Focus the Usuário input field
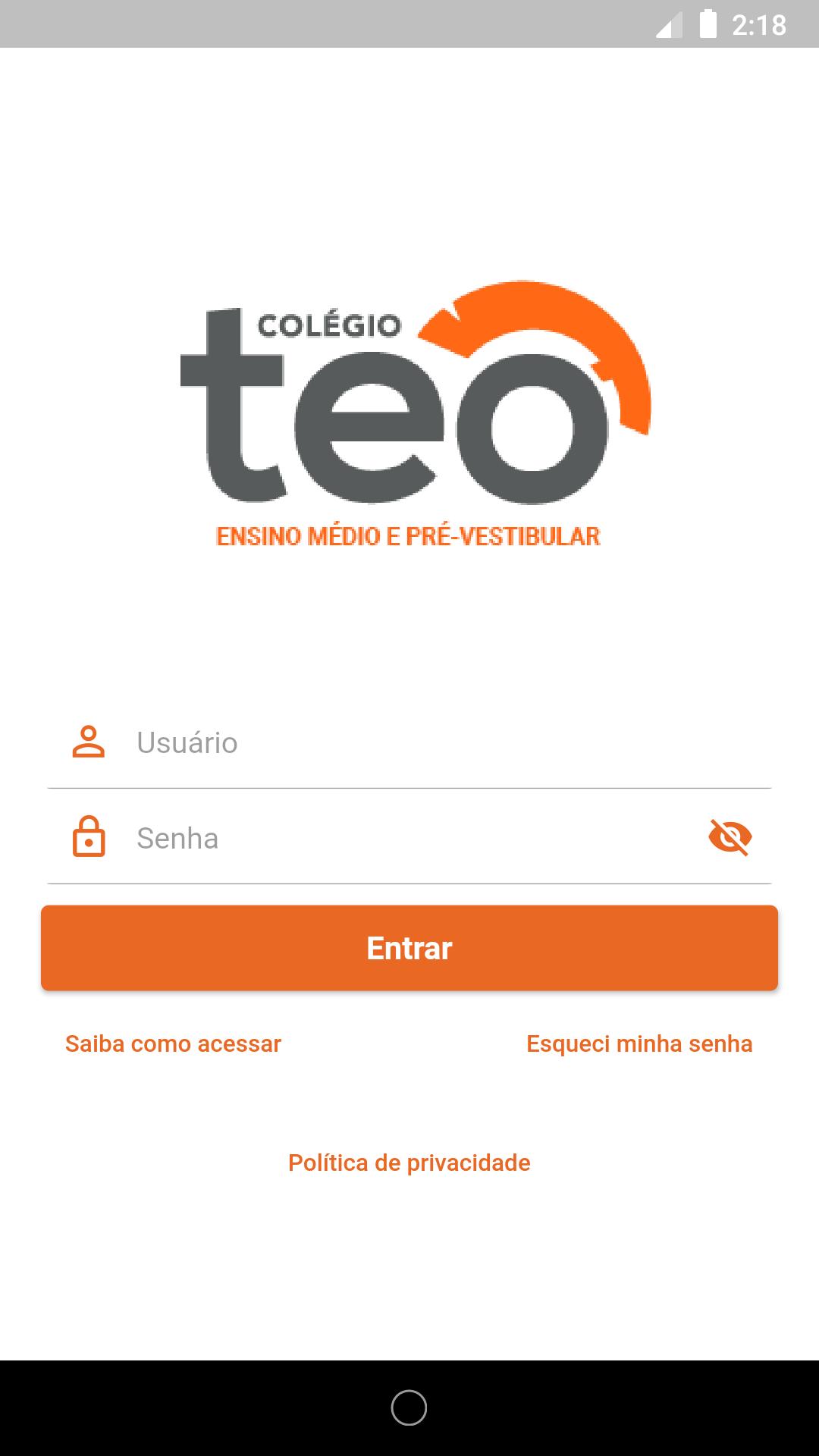Image resolution: width=819 pixels, height=1456 pixels. tap(379, 744)
